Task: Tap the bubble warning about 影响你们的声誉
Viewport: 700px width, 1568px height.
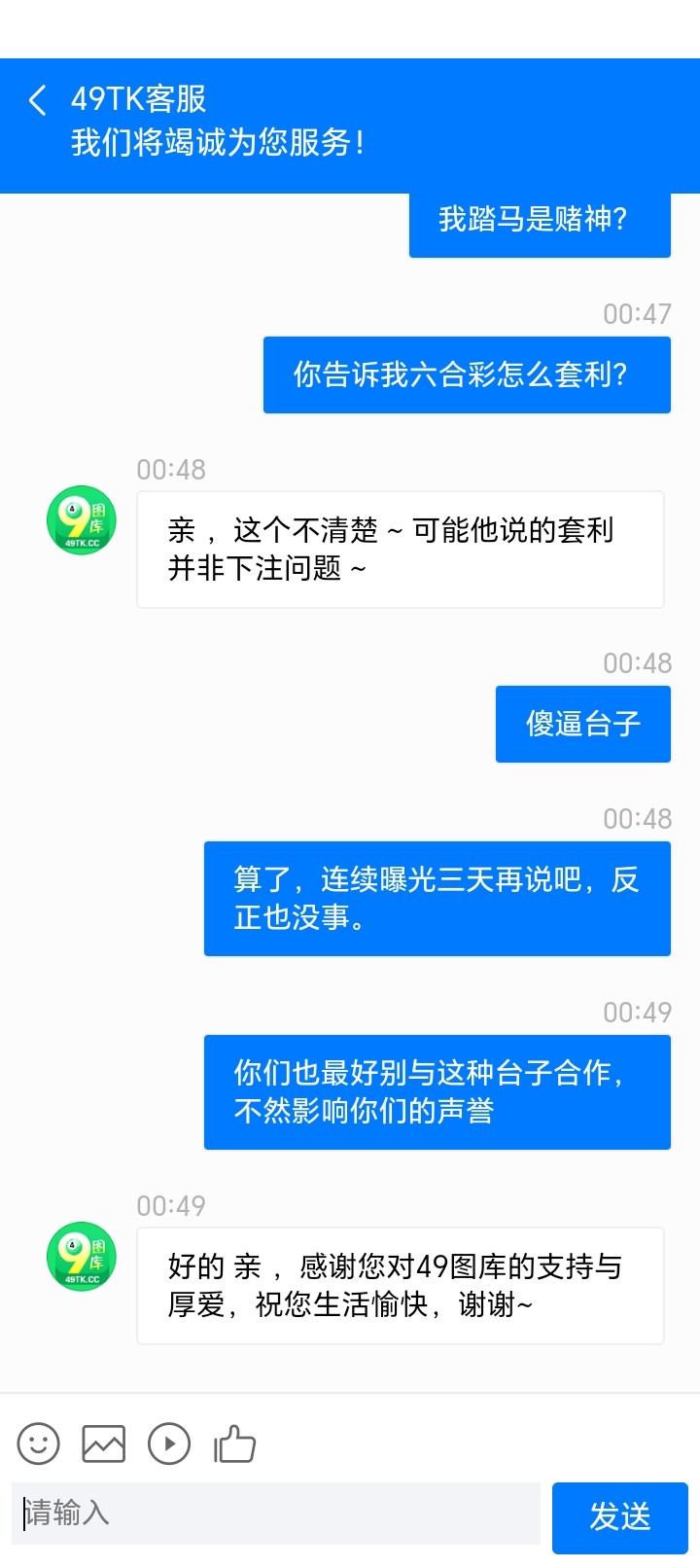Action: pos(436,1090)
